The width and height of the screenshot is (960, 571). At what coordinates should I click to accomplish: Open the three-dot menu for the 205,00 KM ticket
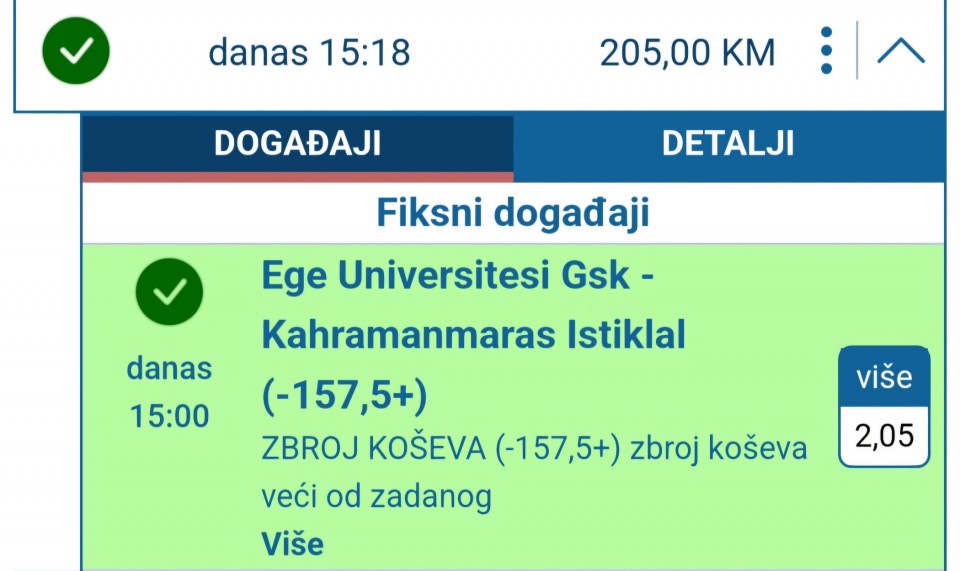pyautogui.click(x=826, y=51)
